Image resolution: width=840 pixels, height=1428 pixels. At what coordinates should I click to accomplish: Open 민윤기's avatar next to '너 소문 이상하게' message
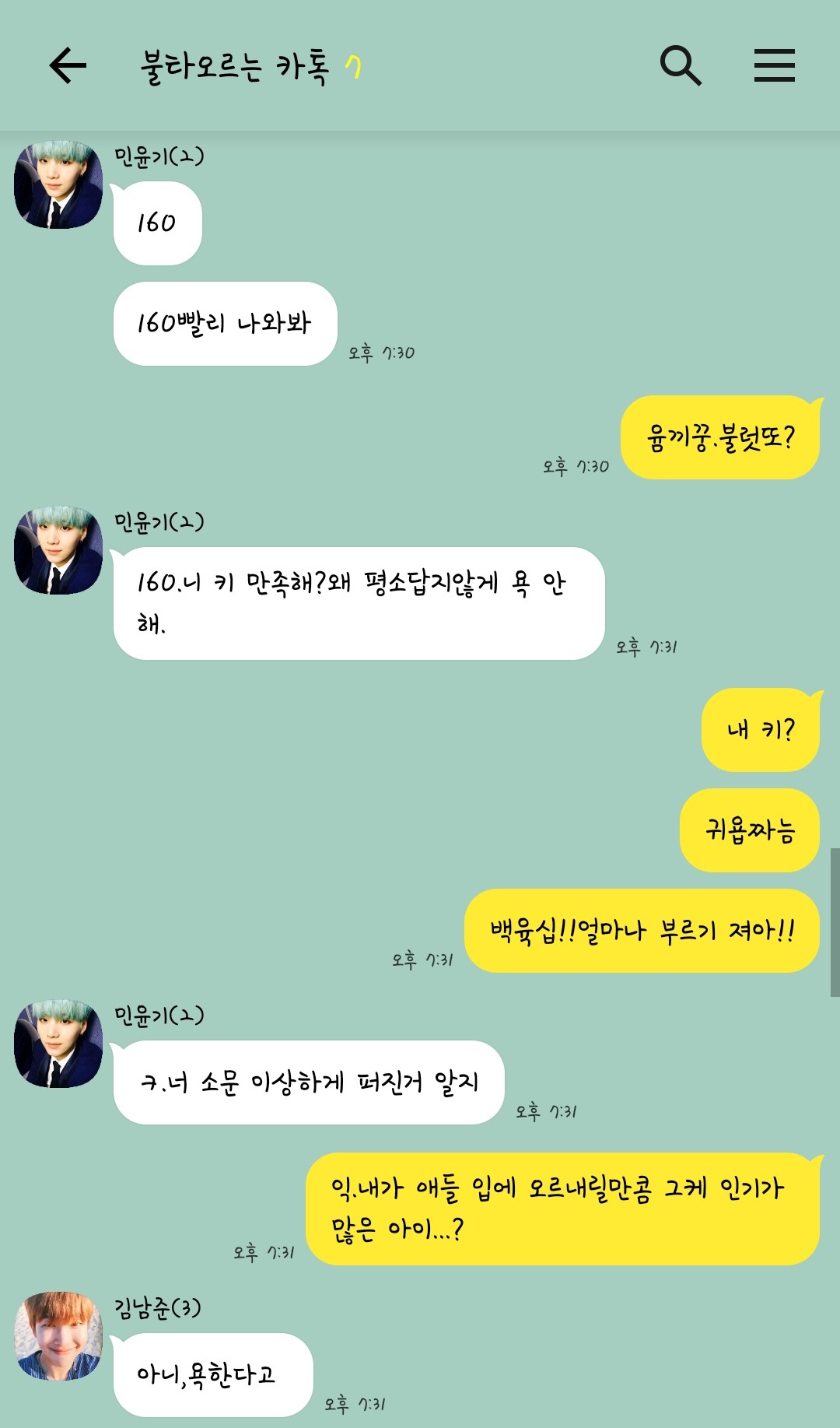pyautogui.click(x=58, y=1044)
